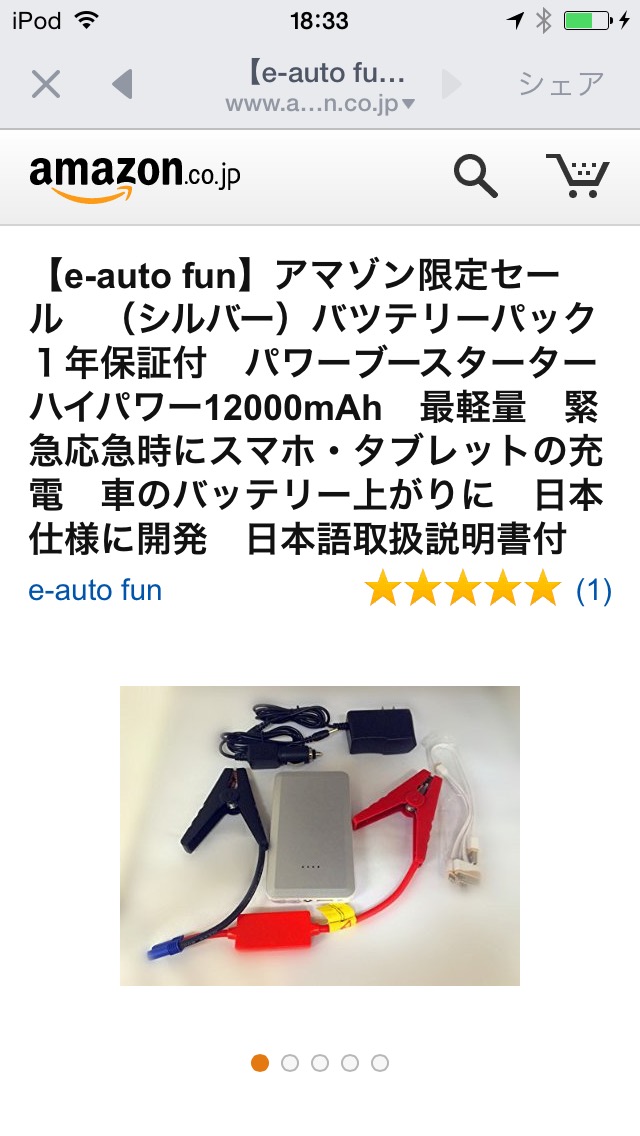This screenshot has height=1136, width=640.
Task: Open the Amazon.co.jp home logo
Action: pos(134,176)
